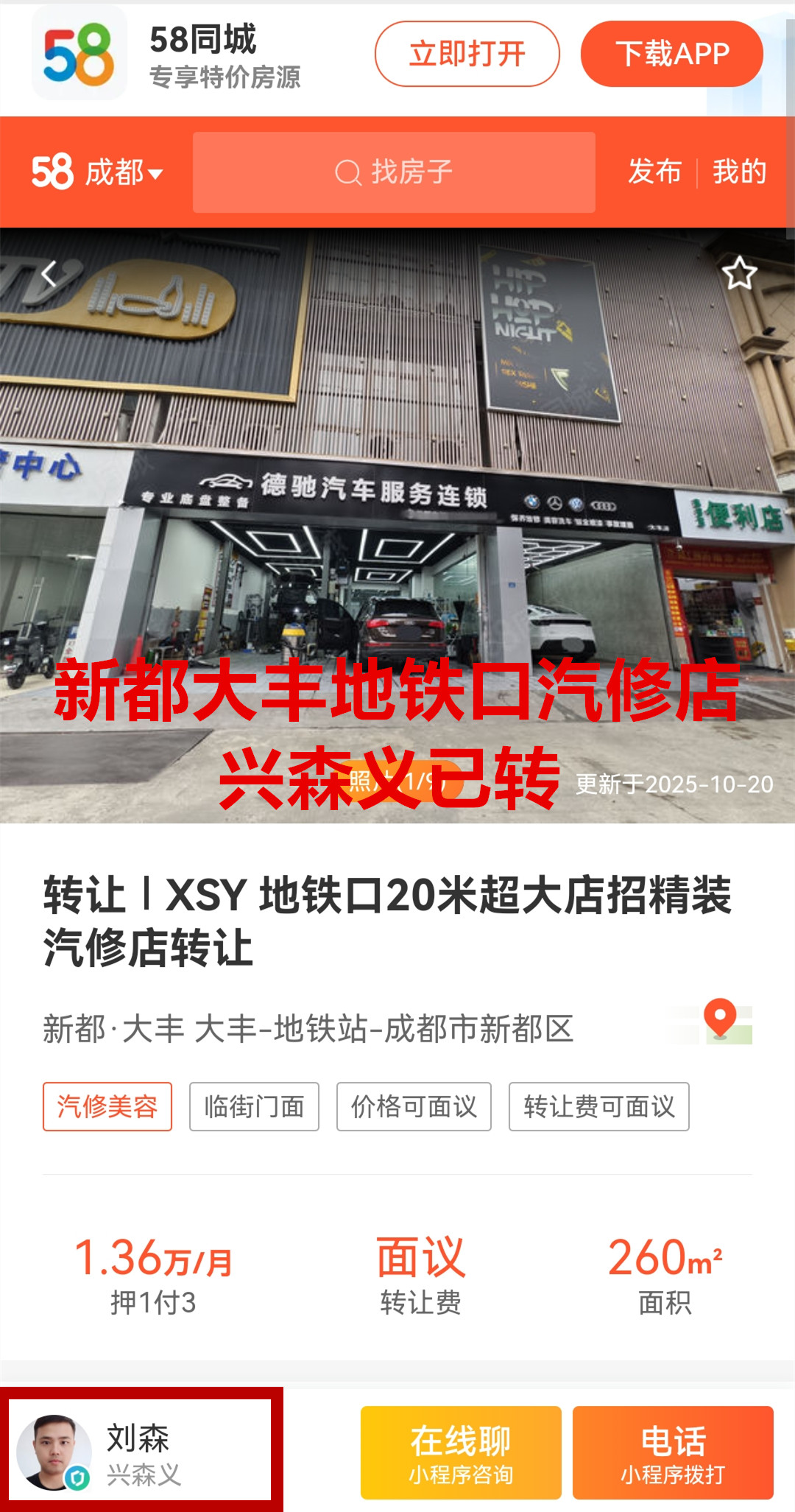Tap 立即打开 to open in app
The image size is (795, 1512).
(x=467, y=54)
